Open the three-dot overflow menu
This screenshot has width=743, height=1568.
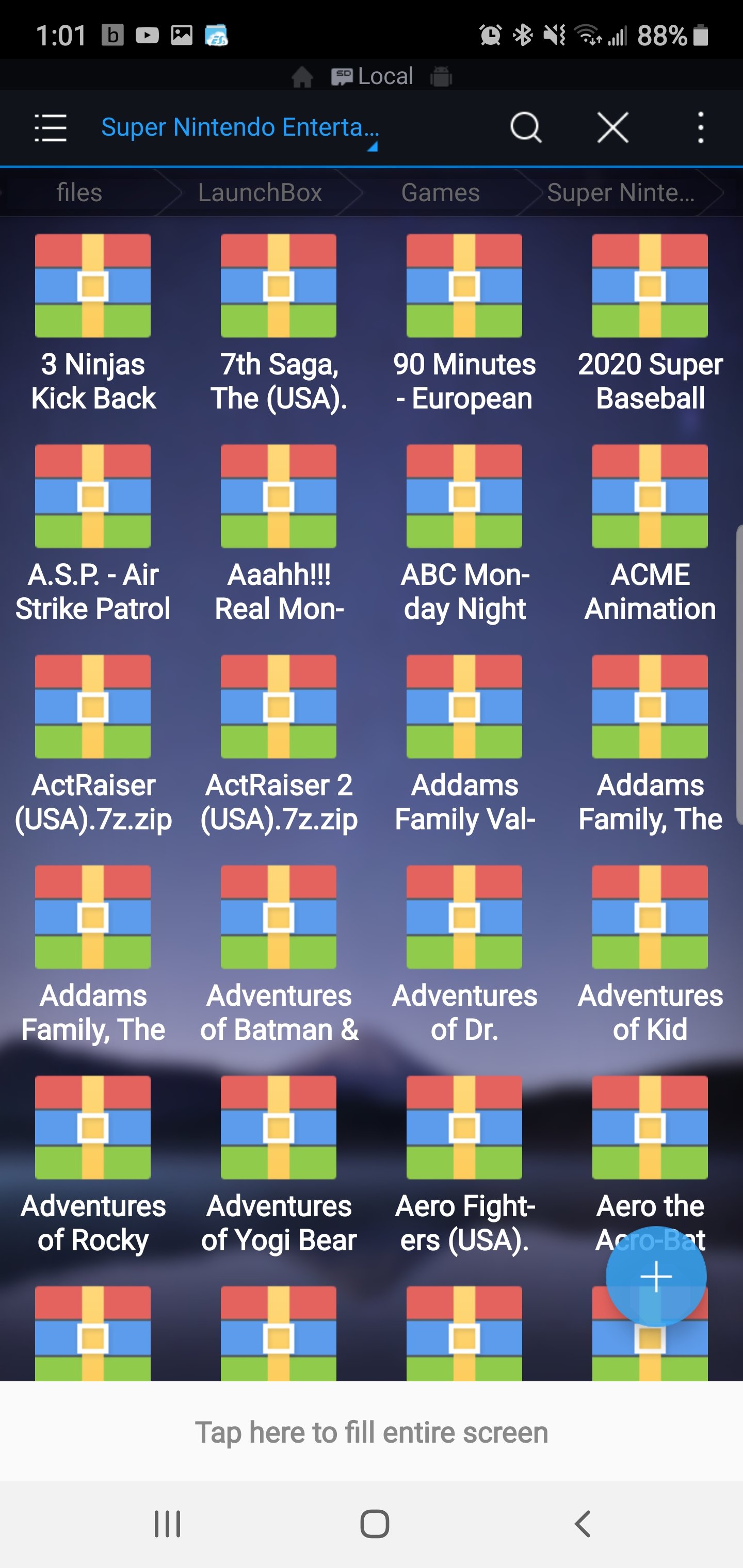coord(701,128)
